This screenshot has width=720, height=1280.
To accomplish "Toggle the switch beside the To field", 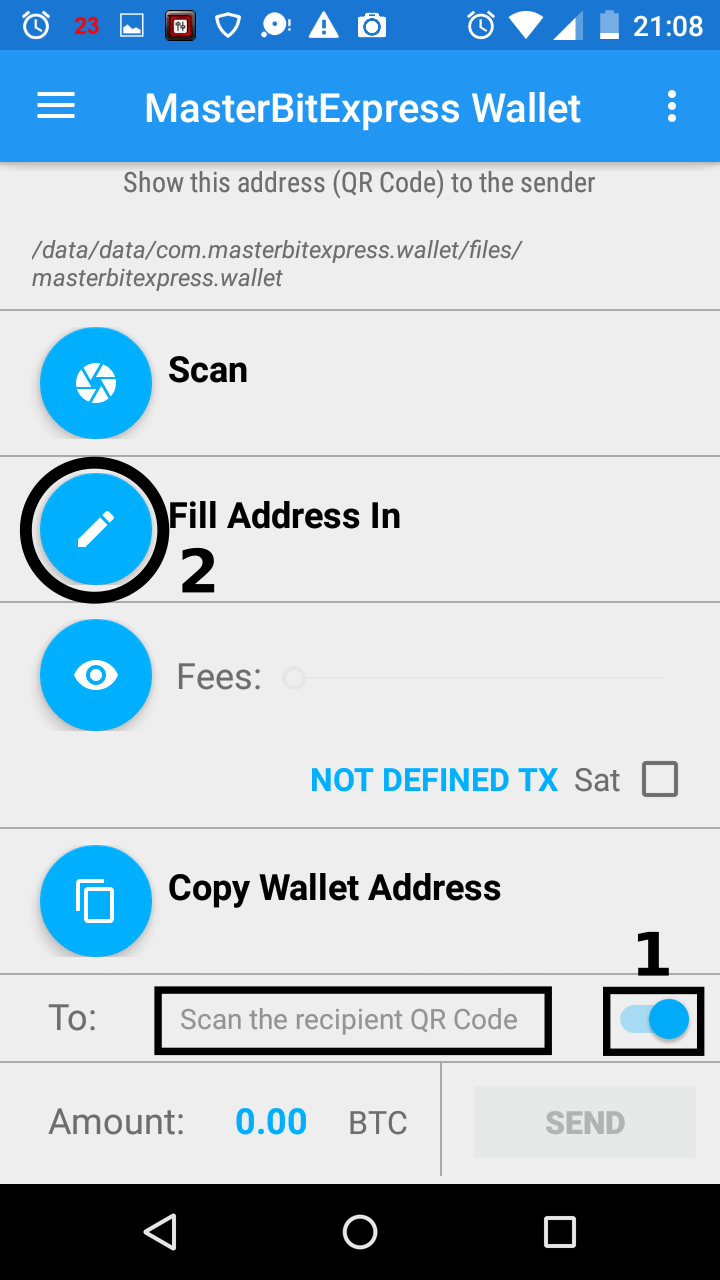I will pyautogui.click(x=656, y=1020).
